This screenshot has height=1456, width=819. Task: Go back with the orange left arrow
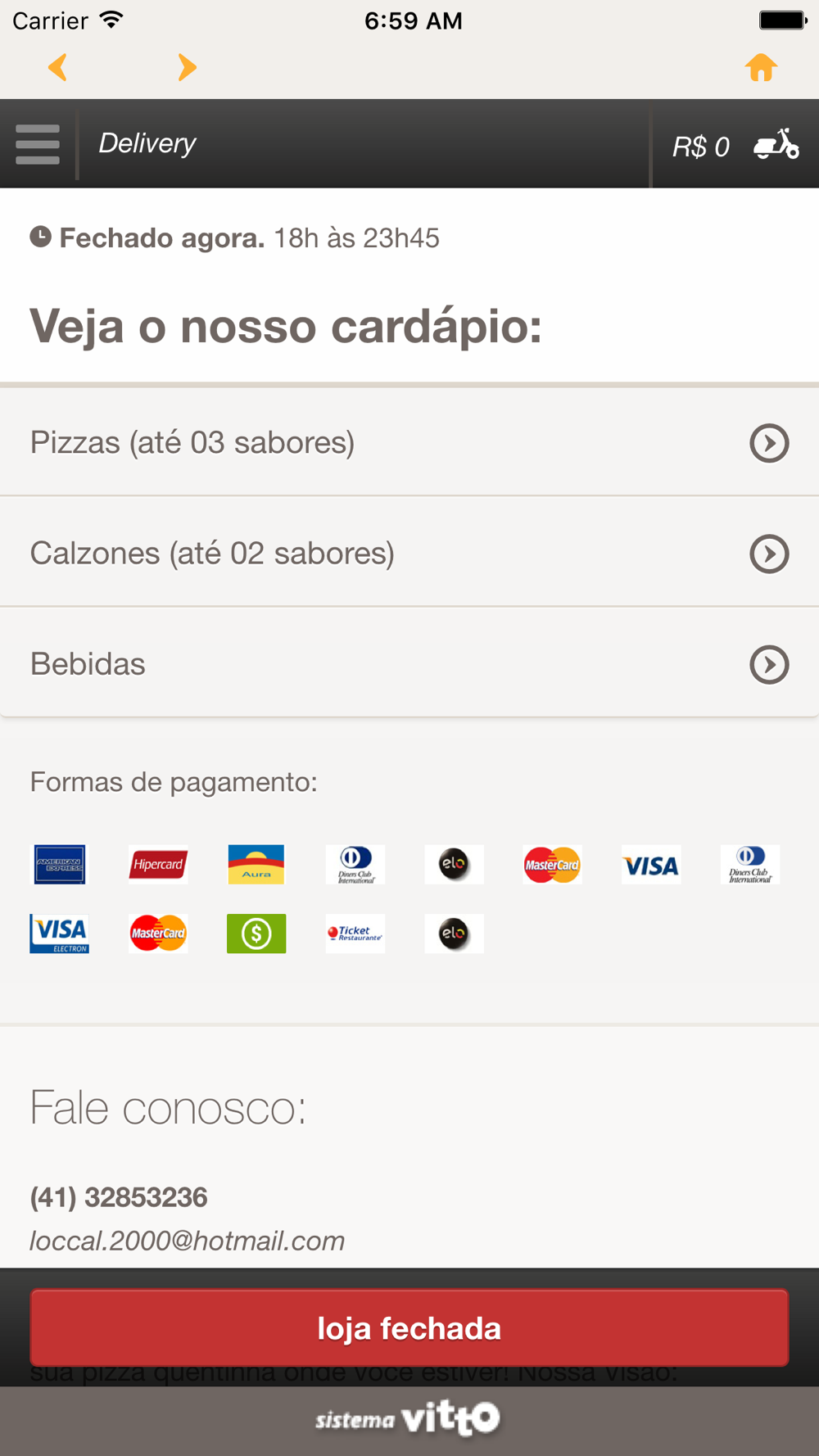57,67
